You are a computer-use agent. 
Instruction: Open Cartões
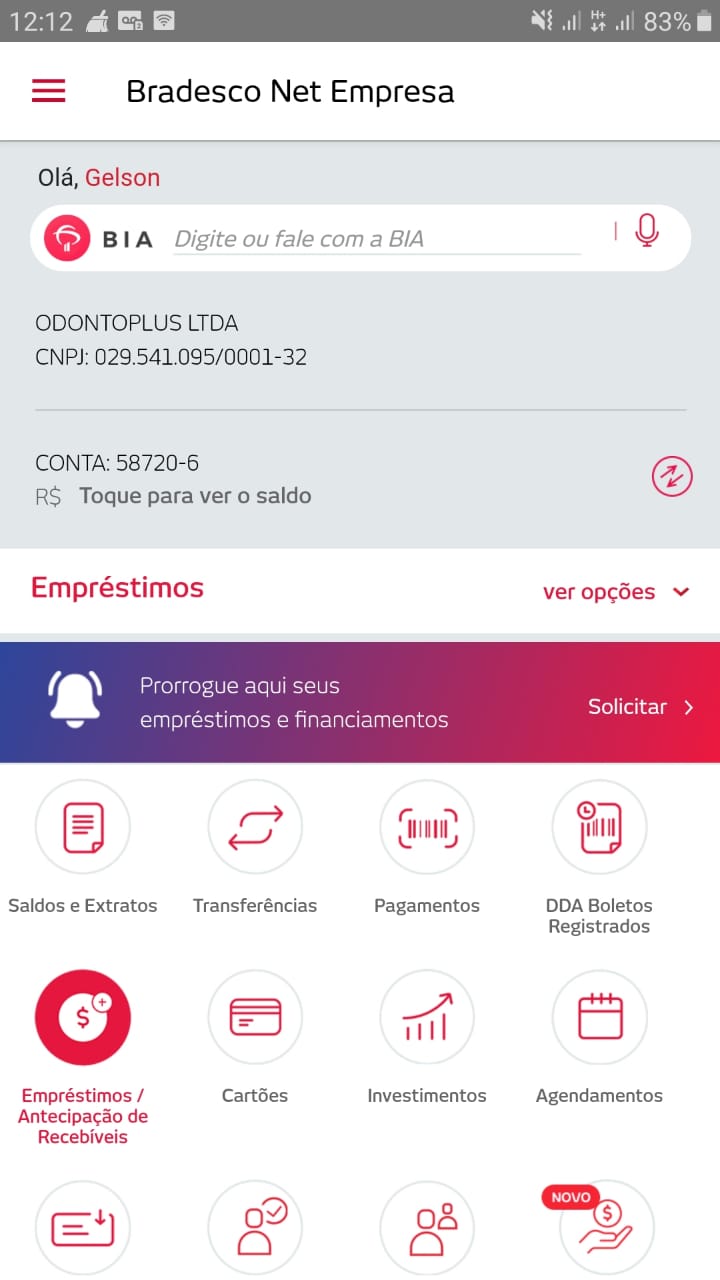pos(255,1018)
